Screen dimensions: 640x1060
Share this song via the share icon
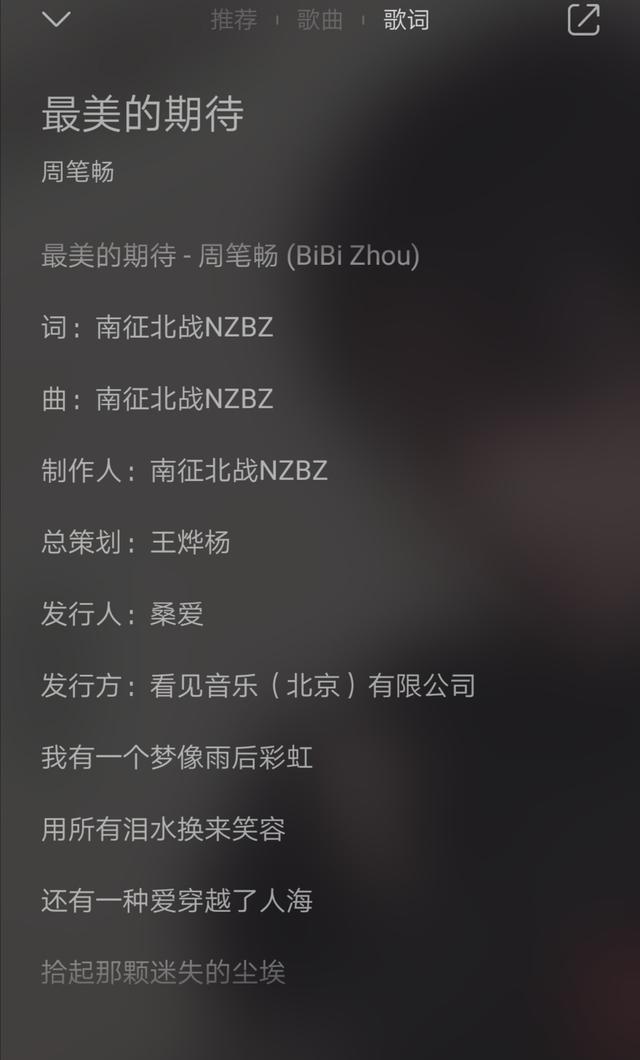coord(583,20)
